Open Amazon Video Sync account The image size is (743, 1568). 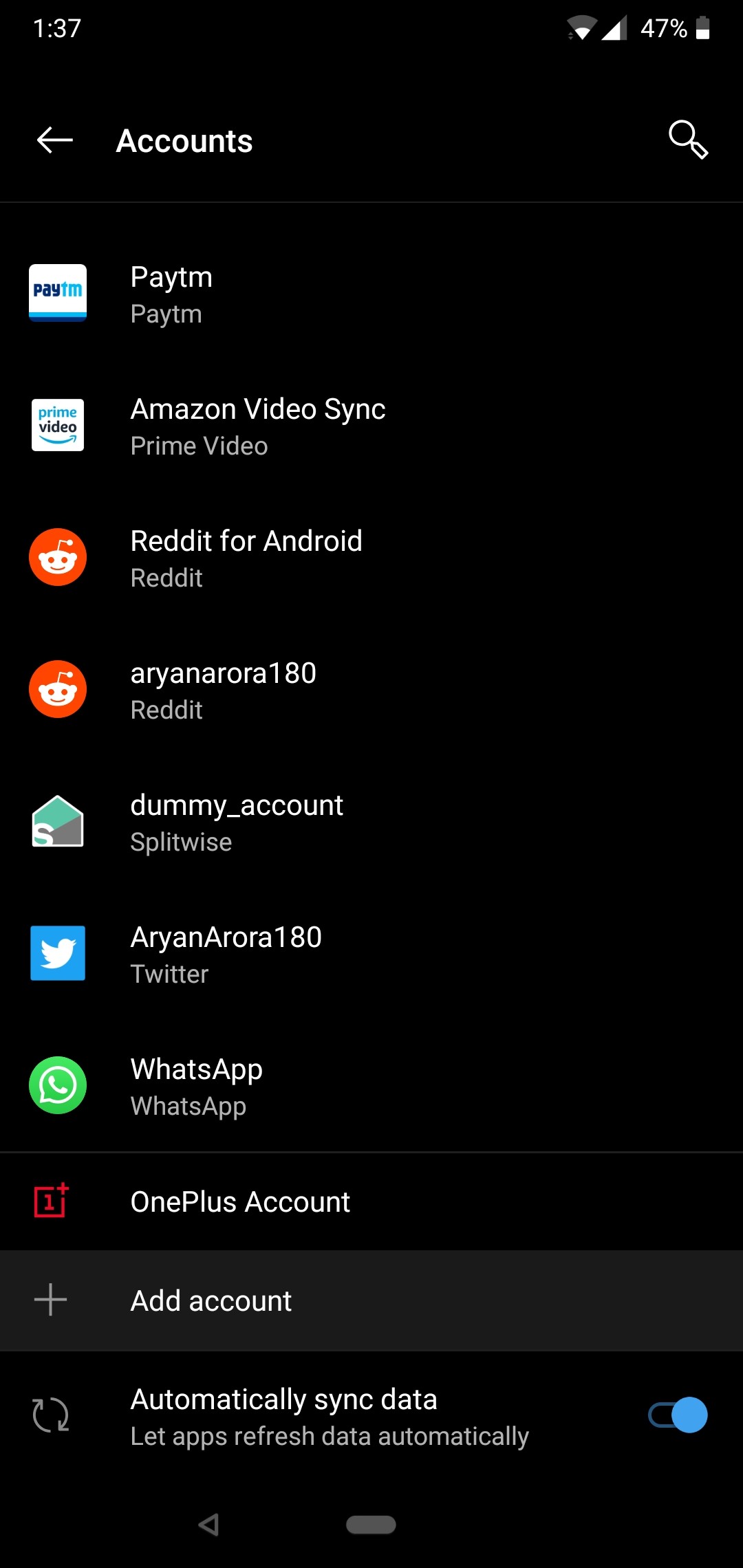tap(371, 426)
